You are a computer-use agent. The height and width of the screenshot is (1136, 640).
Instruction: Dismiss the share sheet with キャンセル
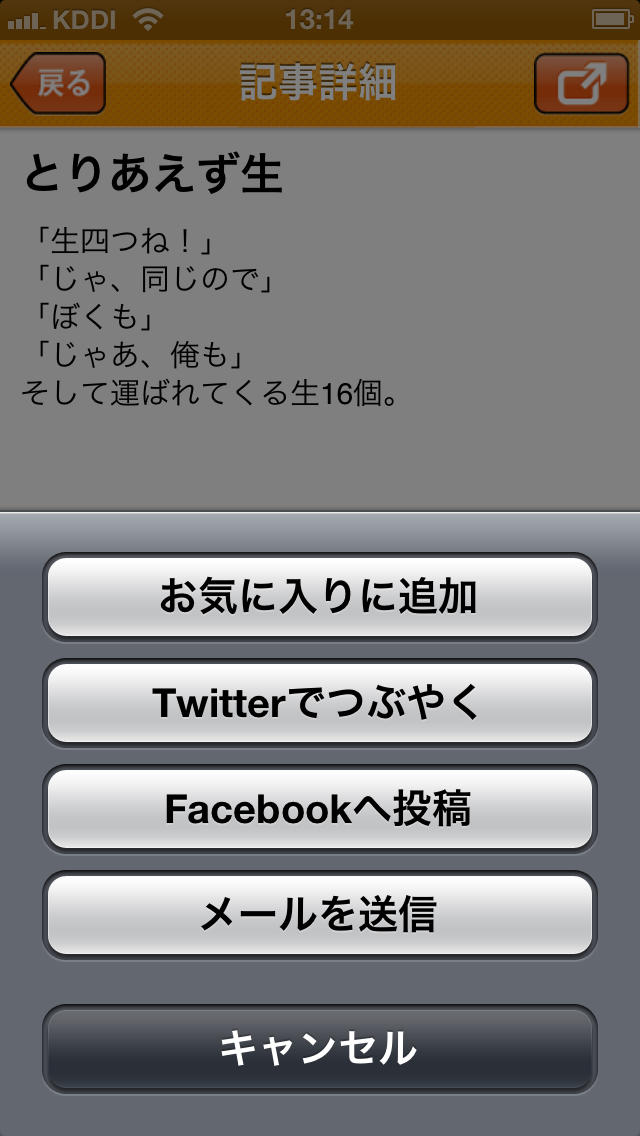click(319, 1048)
